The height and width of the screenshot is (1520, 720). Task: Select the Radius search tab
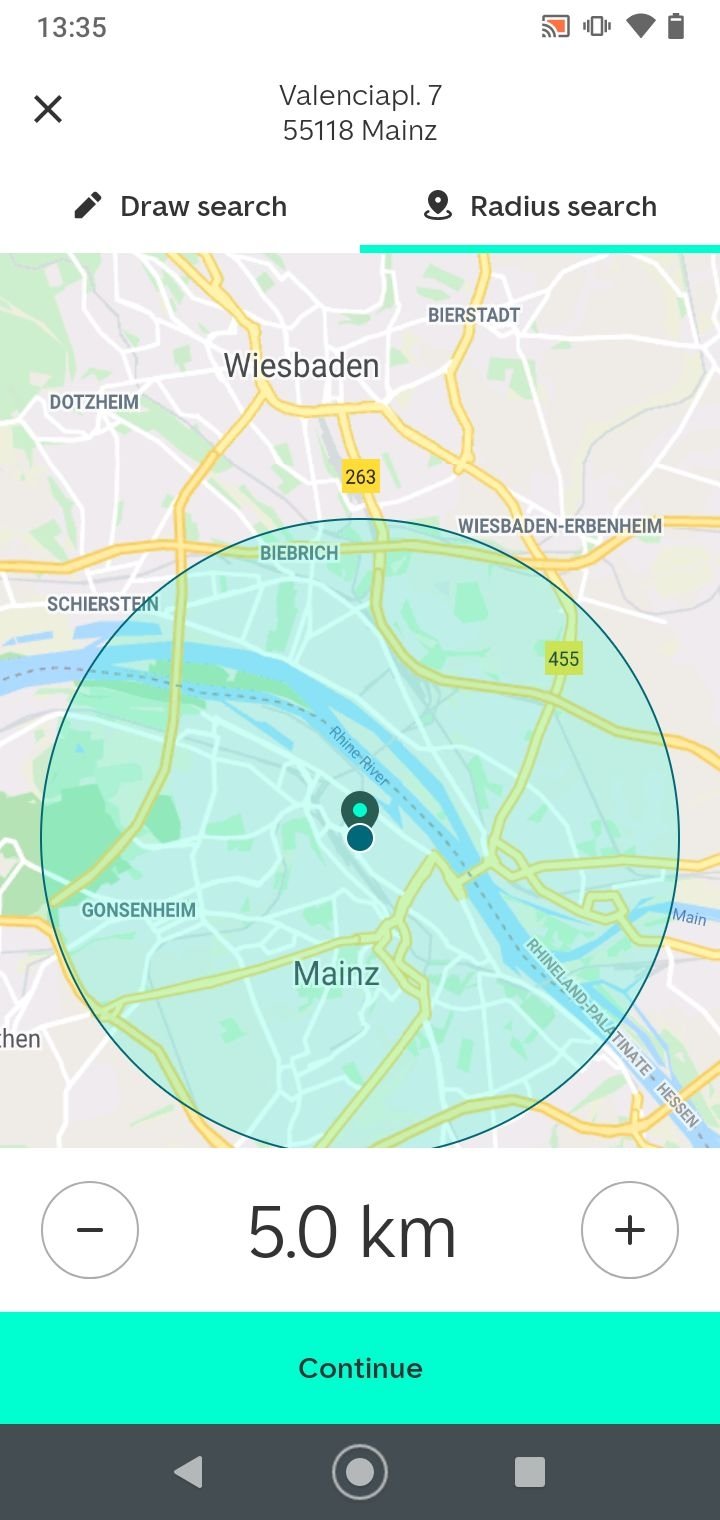click(x=540, y=207)
